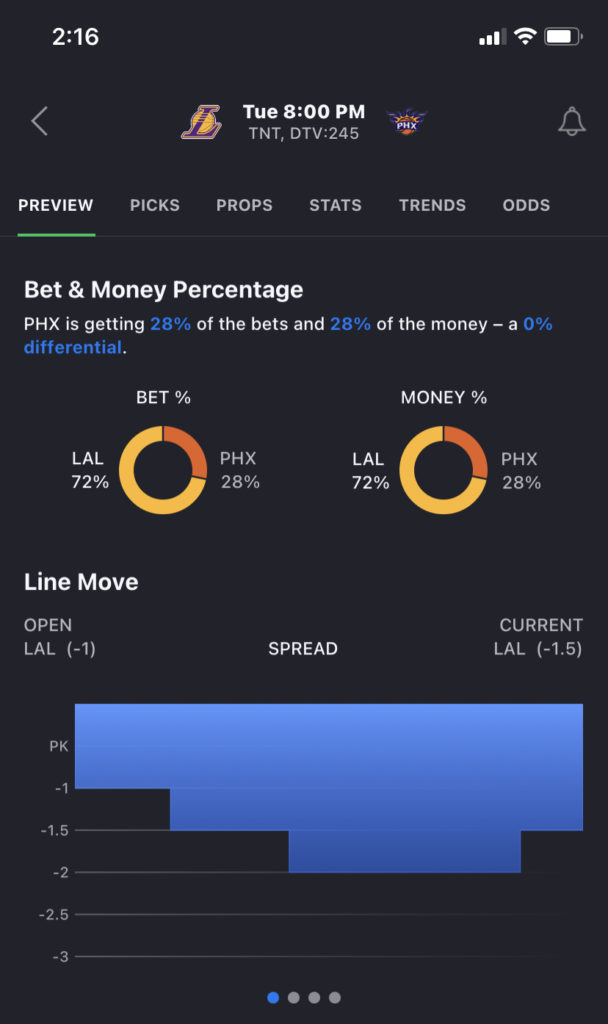The image size is (608, 1024).
Task: Open the Props tab
Action: coord(244,205)
